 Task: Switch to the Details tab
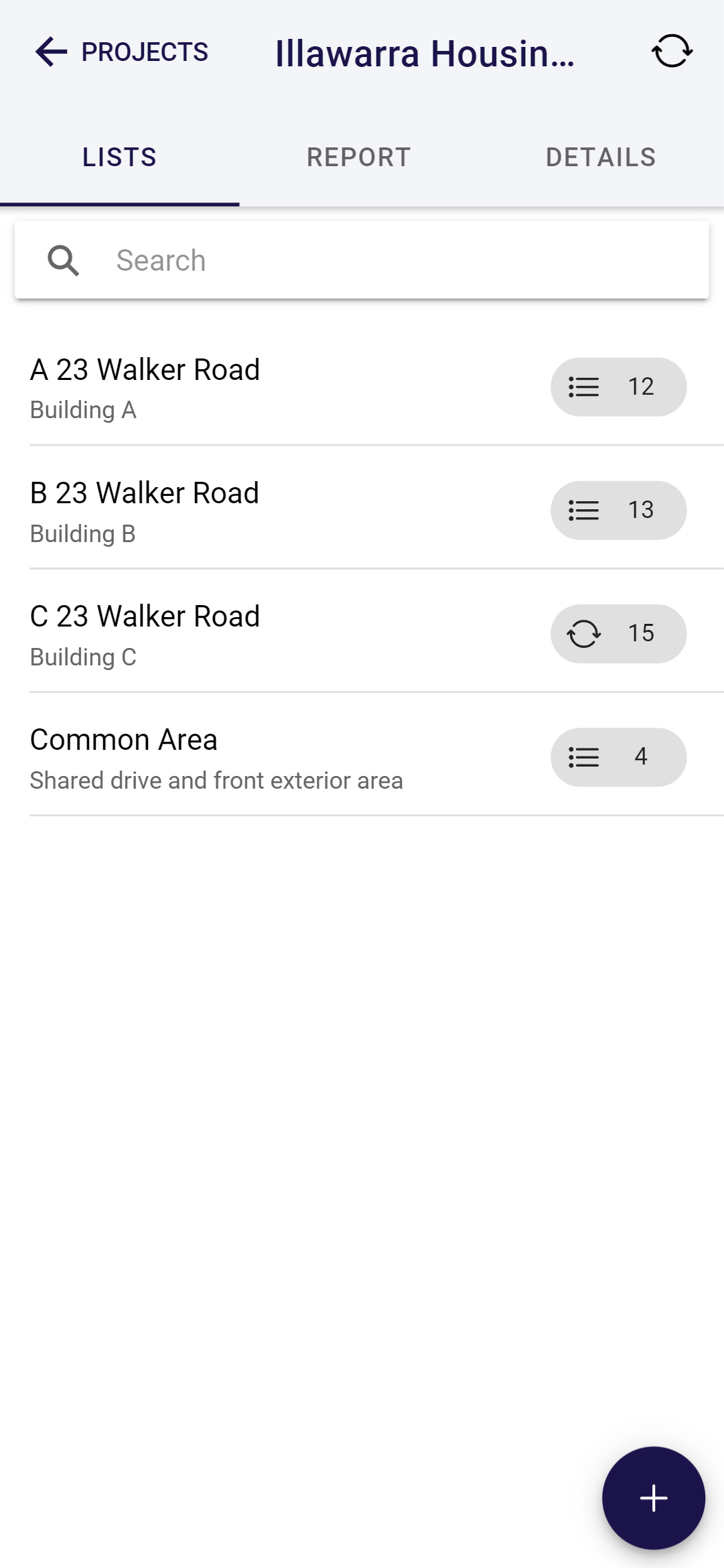(x=601, y=157)
